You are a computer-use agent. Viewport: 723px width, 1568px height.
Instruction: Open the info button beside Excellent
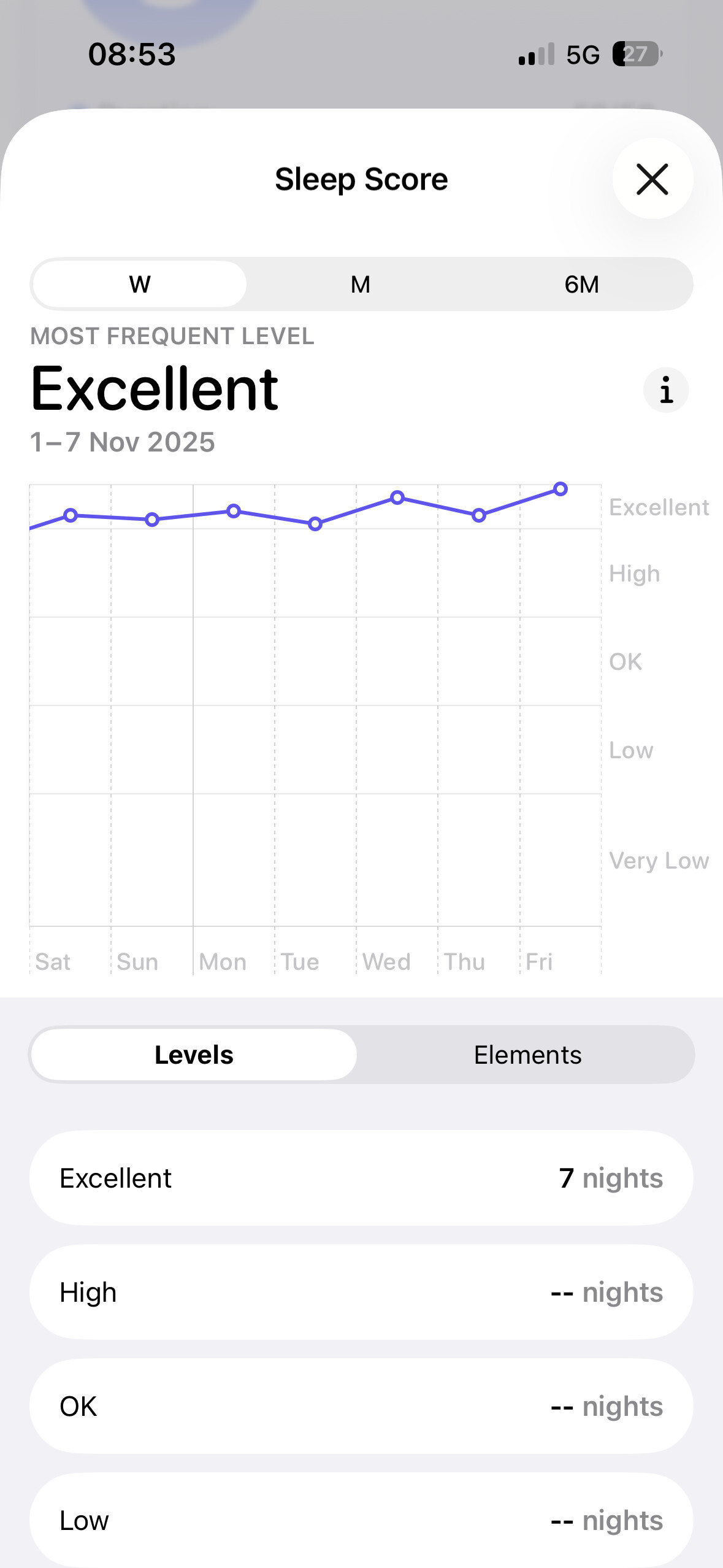(x=666, y=390)
